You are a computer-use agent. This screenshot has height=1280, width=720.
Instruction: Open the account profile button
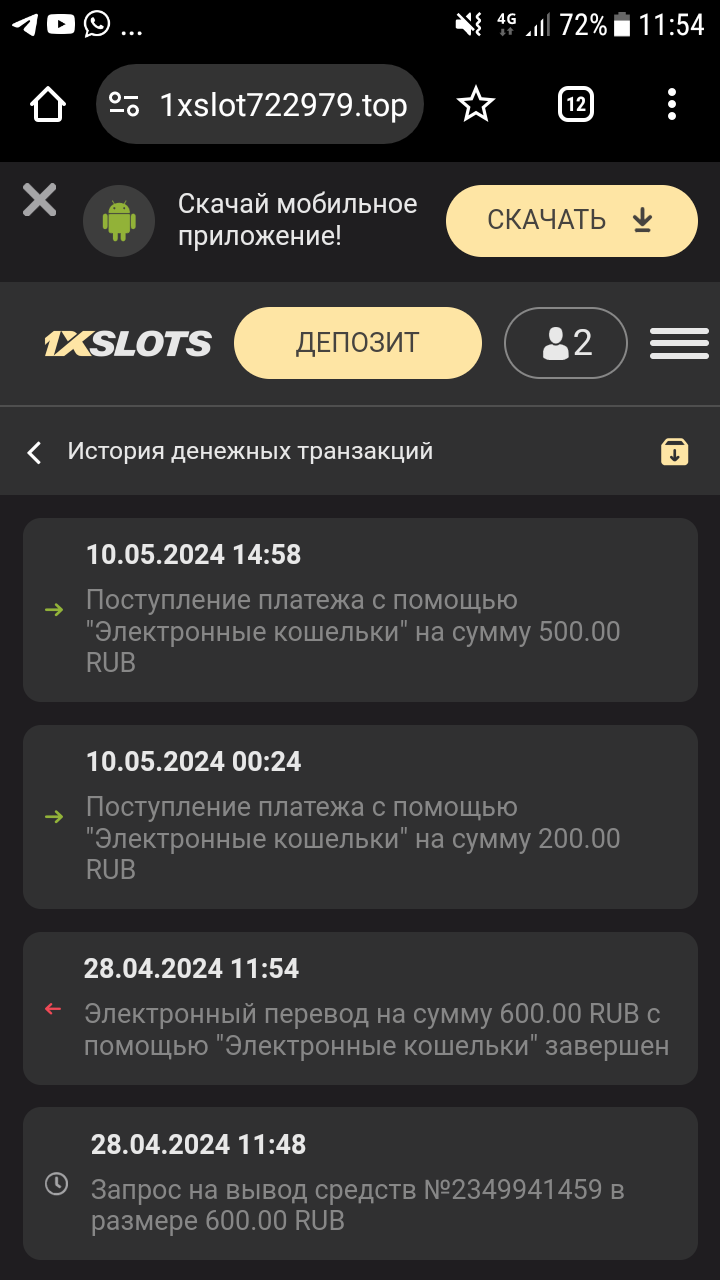pos(566,343)
